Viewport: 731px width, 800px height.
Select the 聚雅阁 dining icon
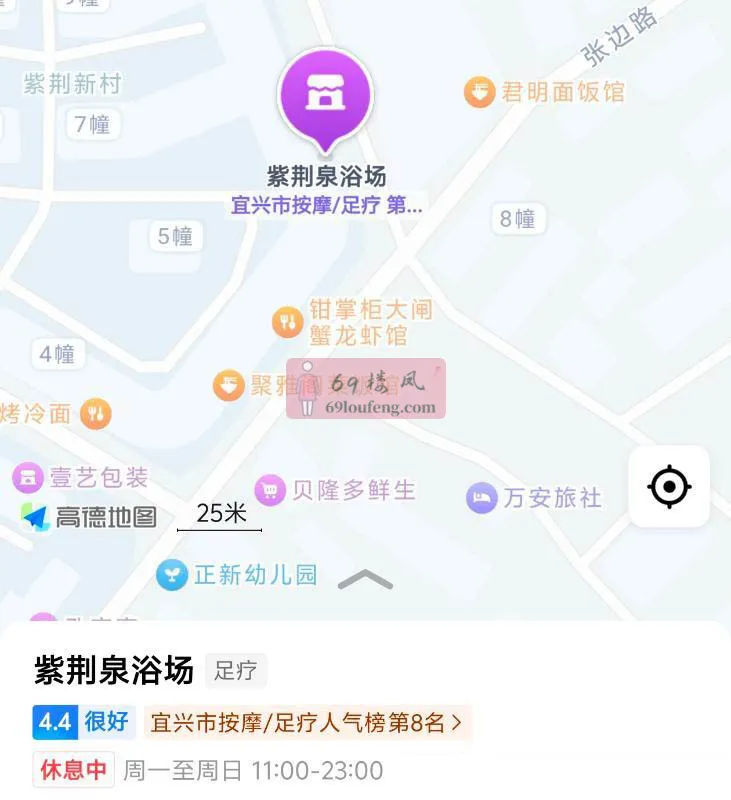226,383
